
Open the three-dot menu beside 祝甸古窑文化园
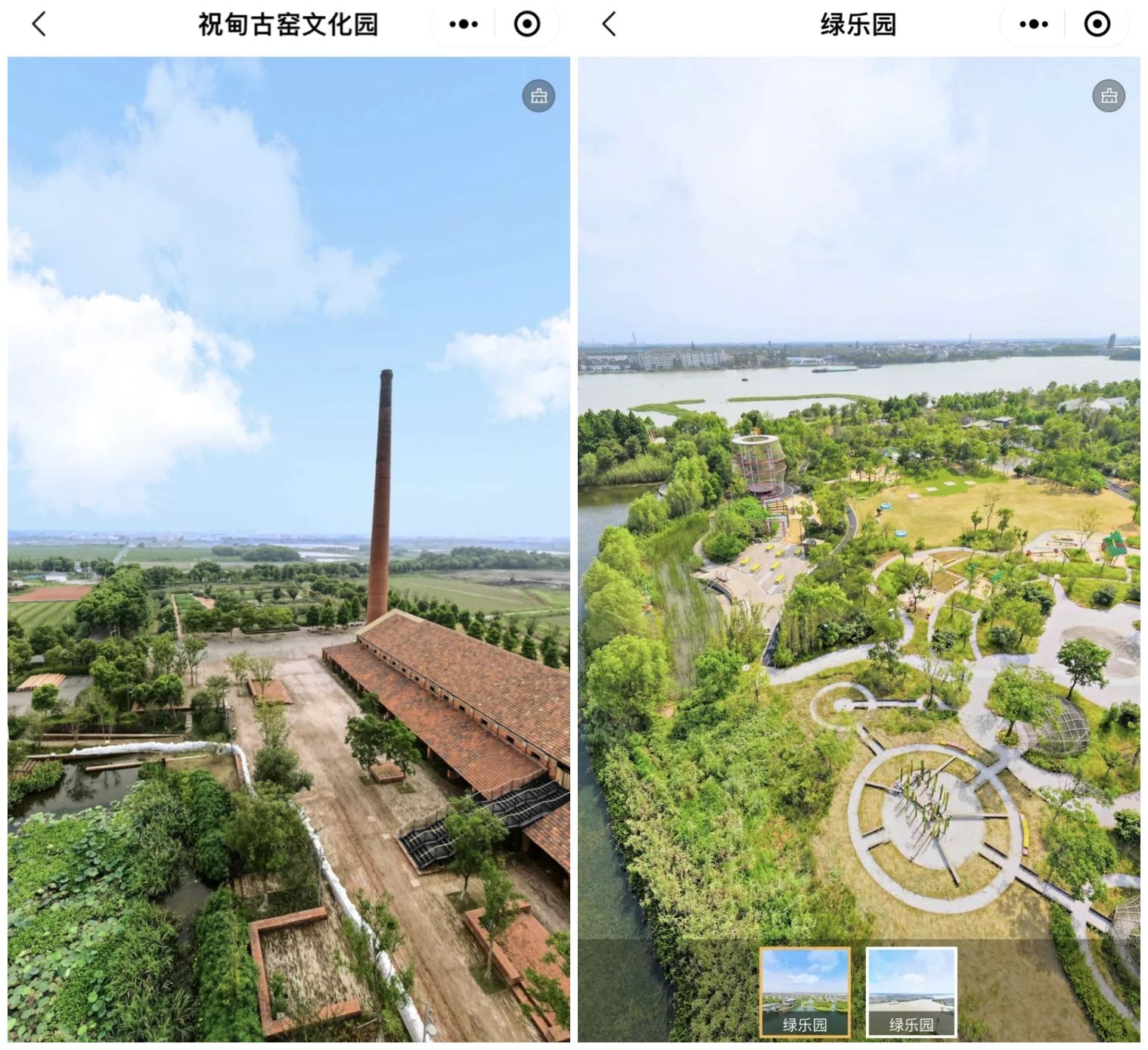(x=463, y=24)
